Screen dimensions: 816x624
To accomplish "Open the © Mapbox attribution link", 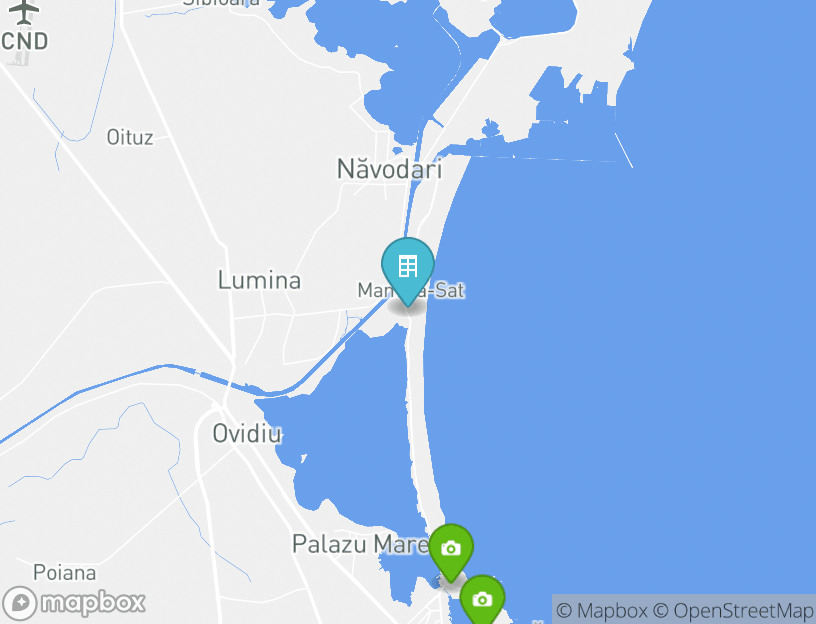I will 602,610.
